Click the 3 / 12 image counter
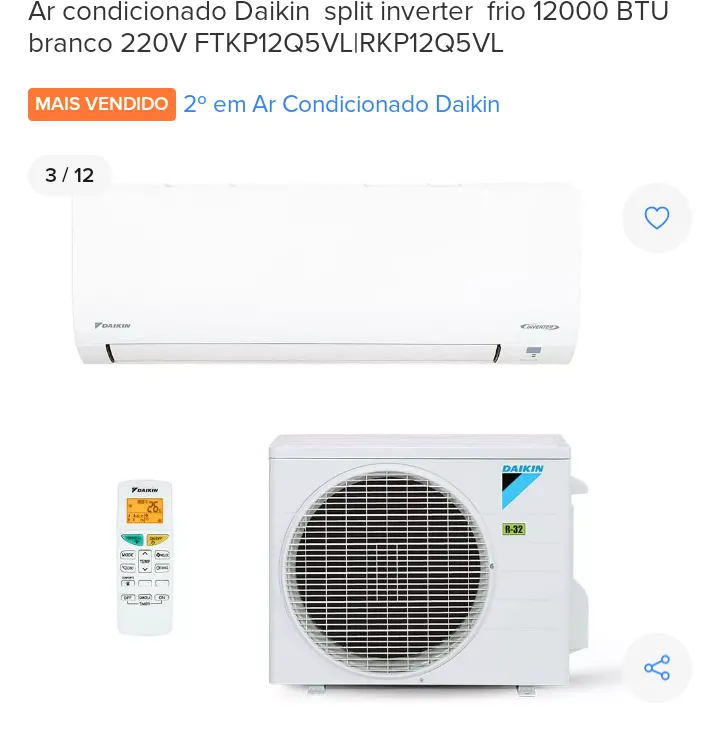 tap(67, 174)
